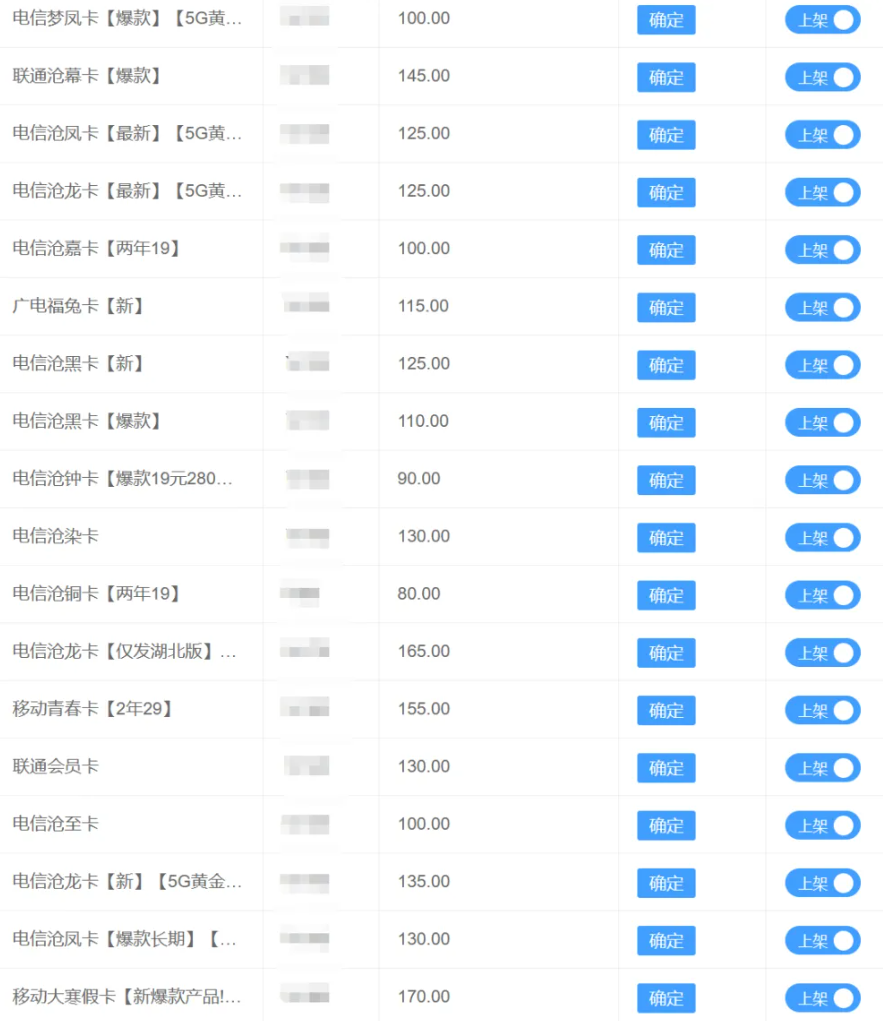Viewport: 883px width, 1021px height.
Task: Toggle 上架 switch for 电信沧至卡
Action: pos(822,825)
